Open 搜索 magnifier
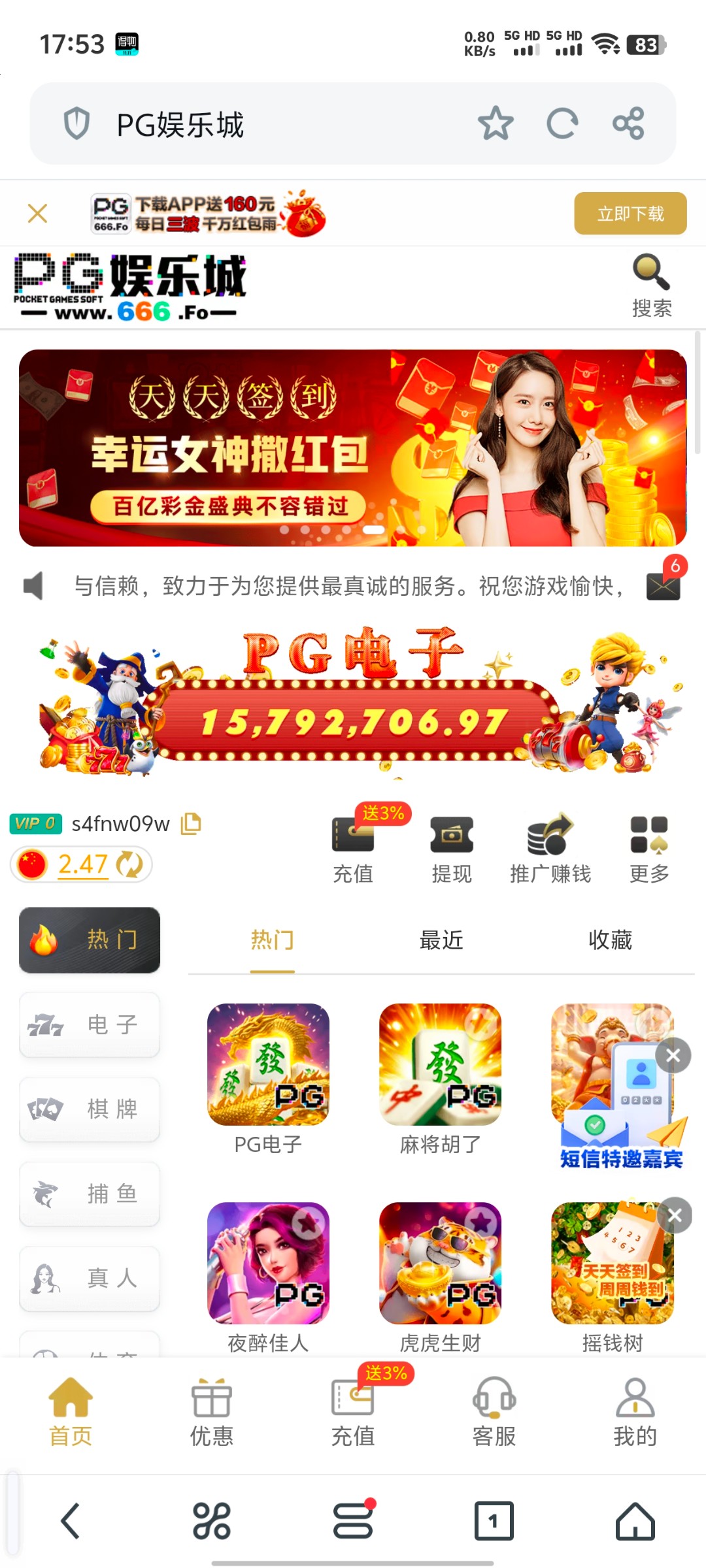 point(651,285)
